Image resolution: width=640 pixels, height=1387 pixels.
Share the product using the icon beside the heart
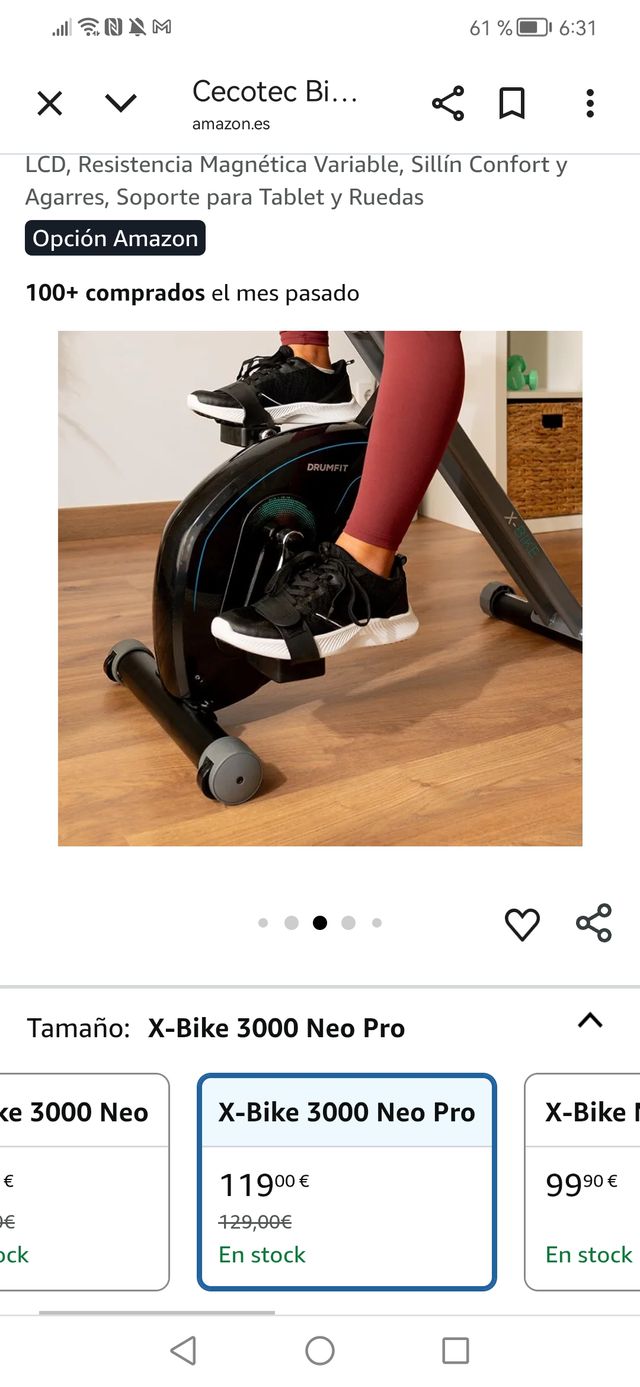coord(594,923)
